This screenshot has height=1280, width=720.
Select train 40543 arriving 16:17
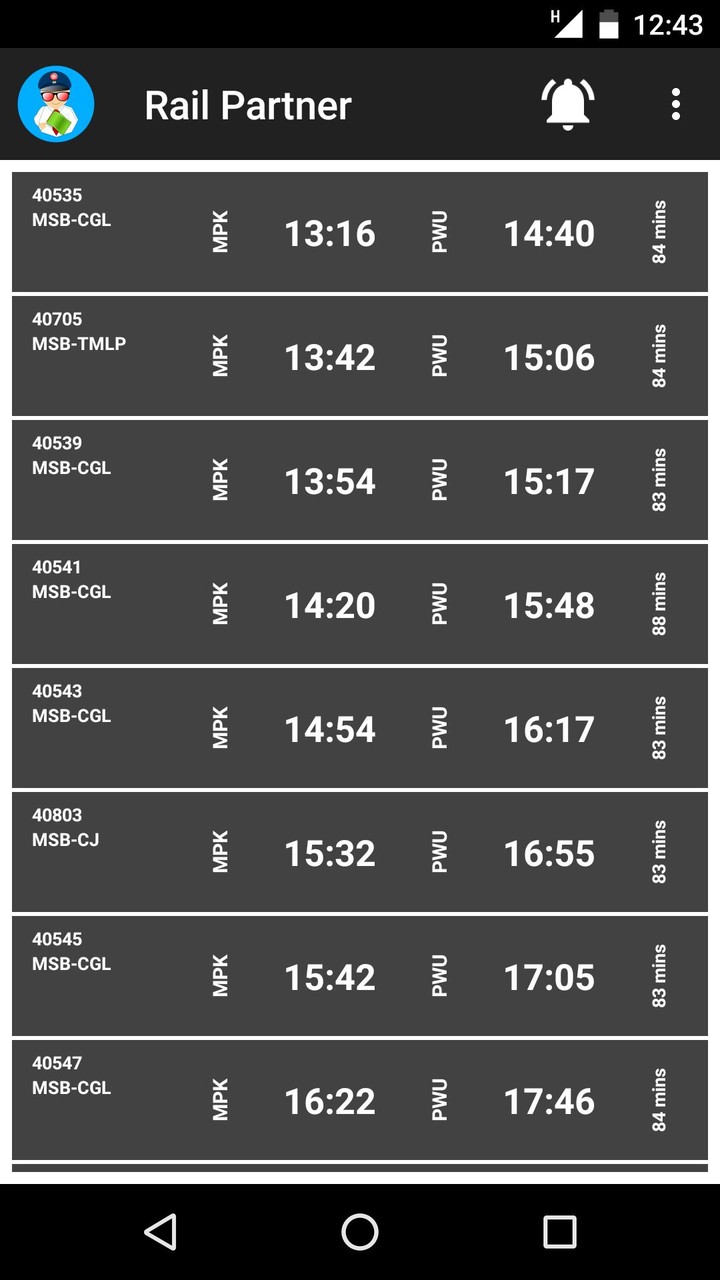tap(360, 728)
